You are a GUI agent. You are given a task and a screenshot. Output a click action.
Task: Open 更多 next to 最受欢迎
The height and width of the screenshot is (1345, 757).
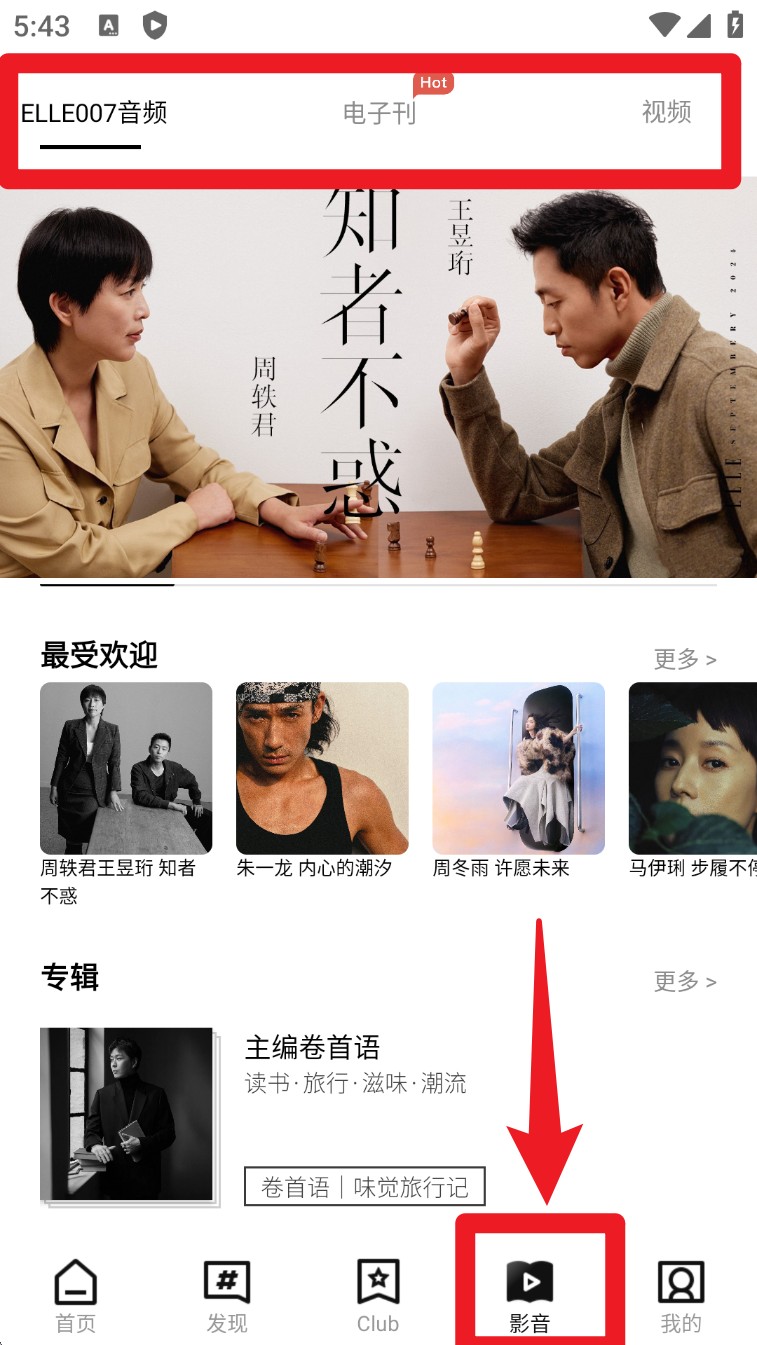pyautogui.click(x=684, y=659)
